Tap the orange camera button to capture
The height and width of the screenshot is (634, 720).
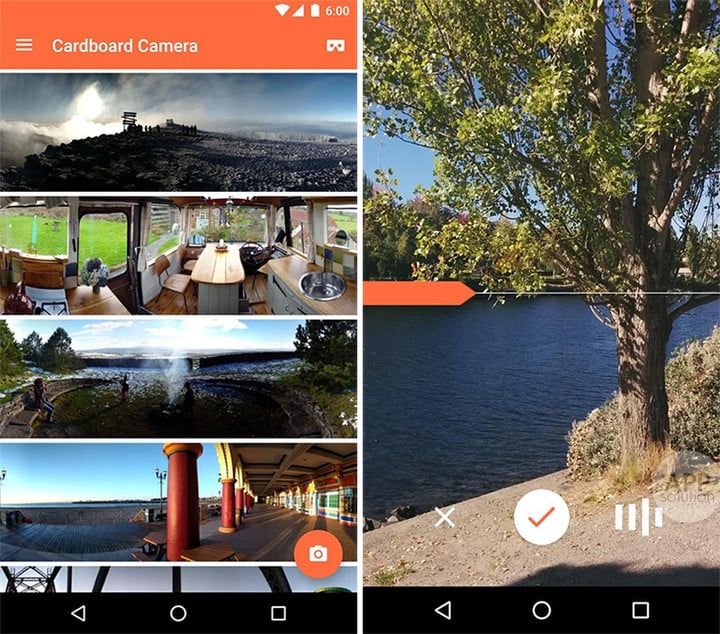coord(318,554)
